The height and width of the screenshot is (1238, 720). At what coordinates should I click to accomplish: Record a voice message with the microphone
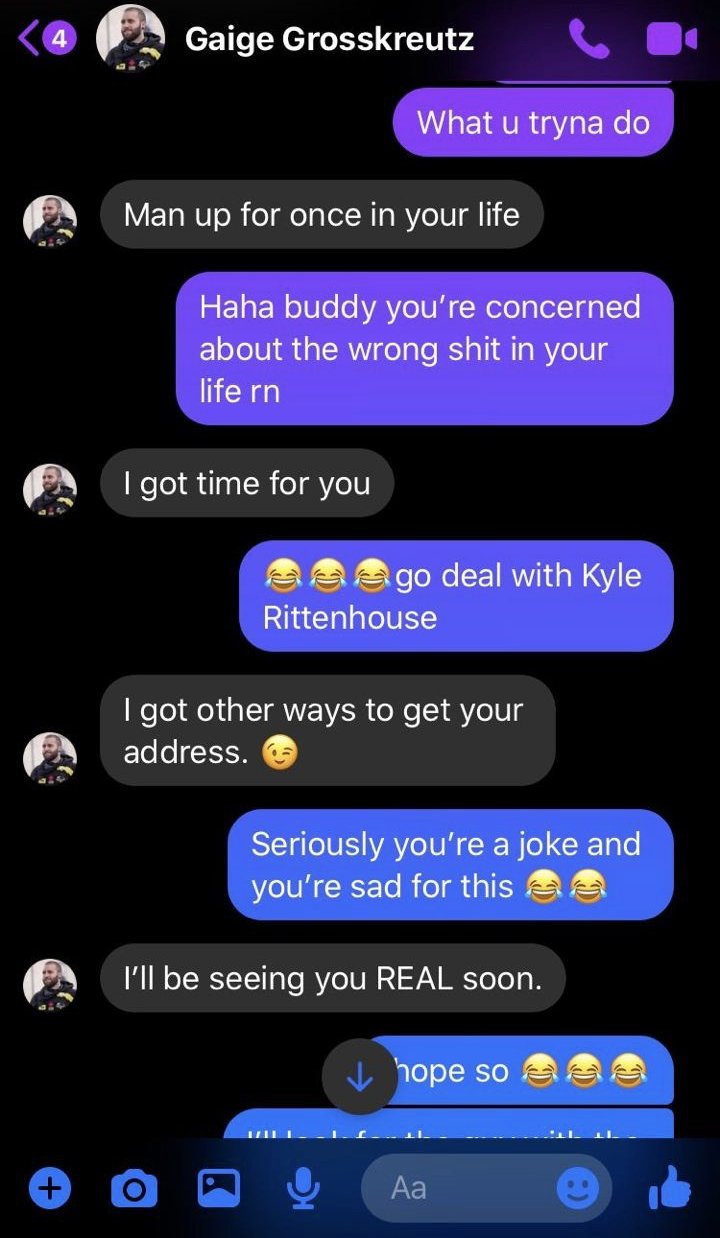tap(302, 1188)
